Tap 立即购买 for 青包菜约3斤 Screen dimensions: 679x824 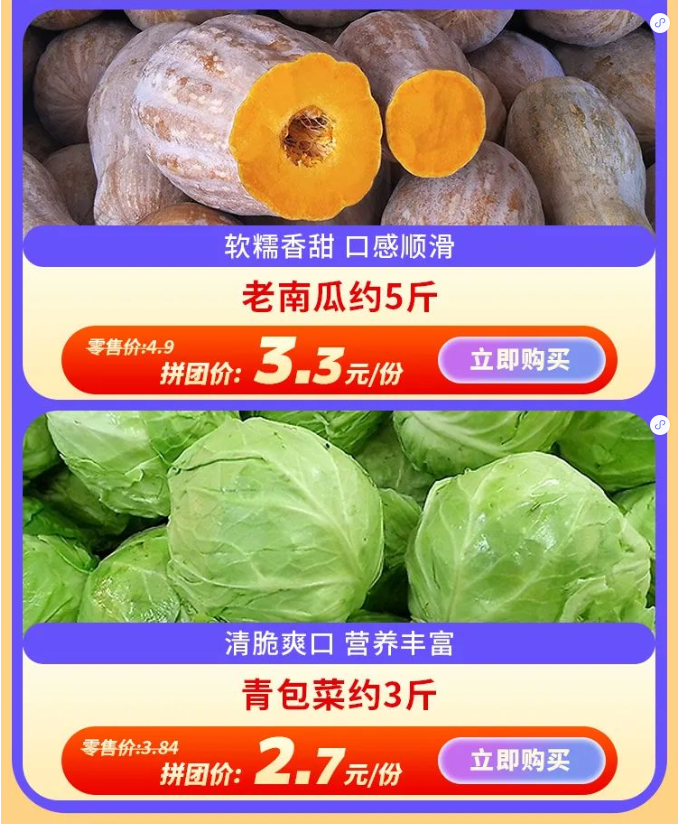click(x=521, y=760)
